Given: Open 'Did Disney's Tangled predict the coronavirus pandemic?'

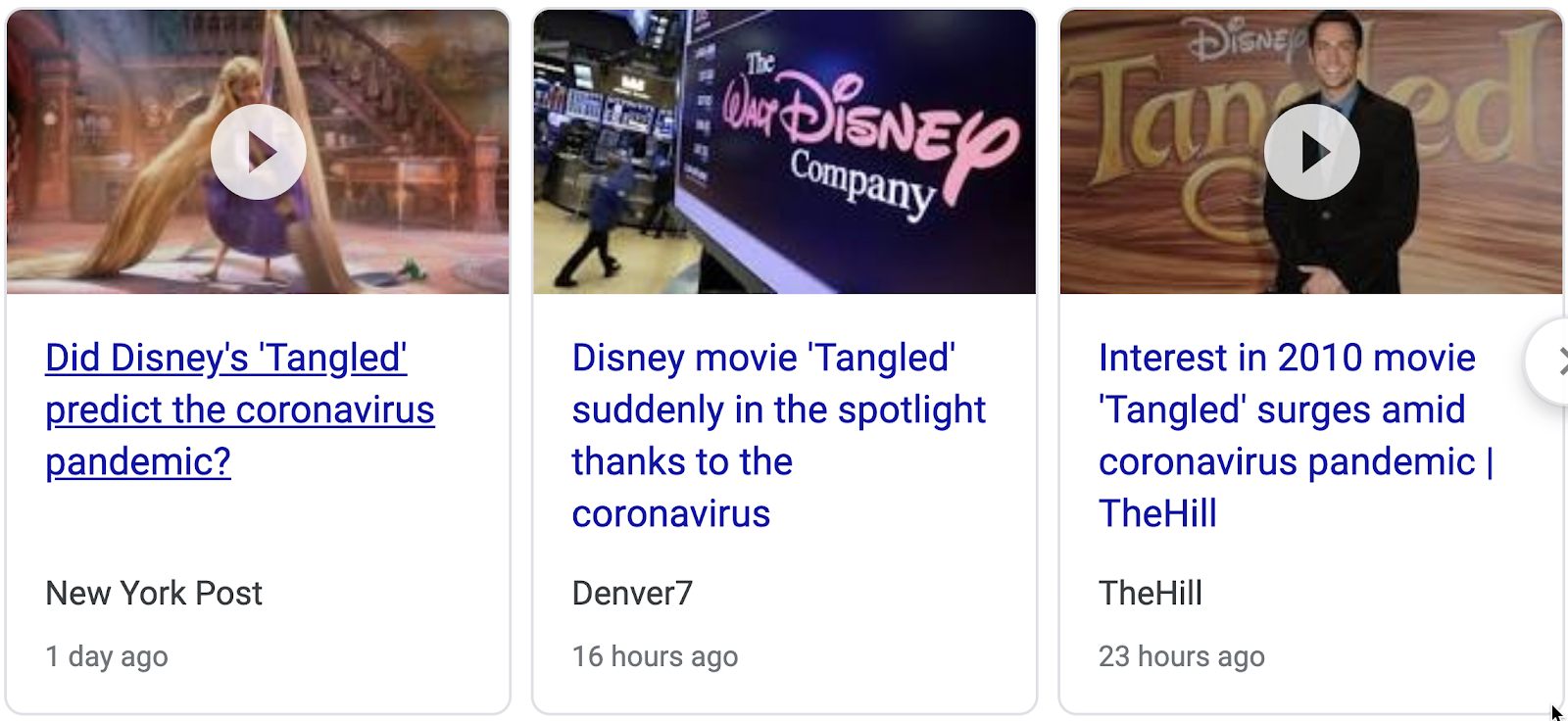Looking at the screenshot, I should pyautogui.click(x=239, y=409).
